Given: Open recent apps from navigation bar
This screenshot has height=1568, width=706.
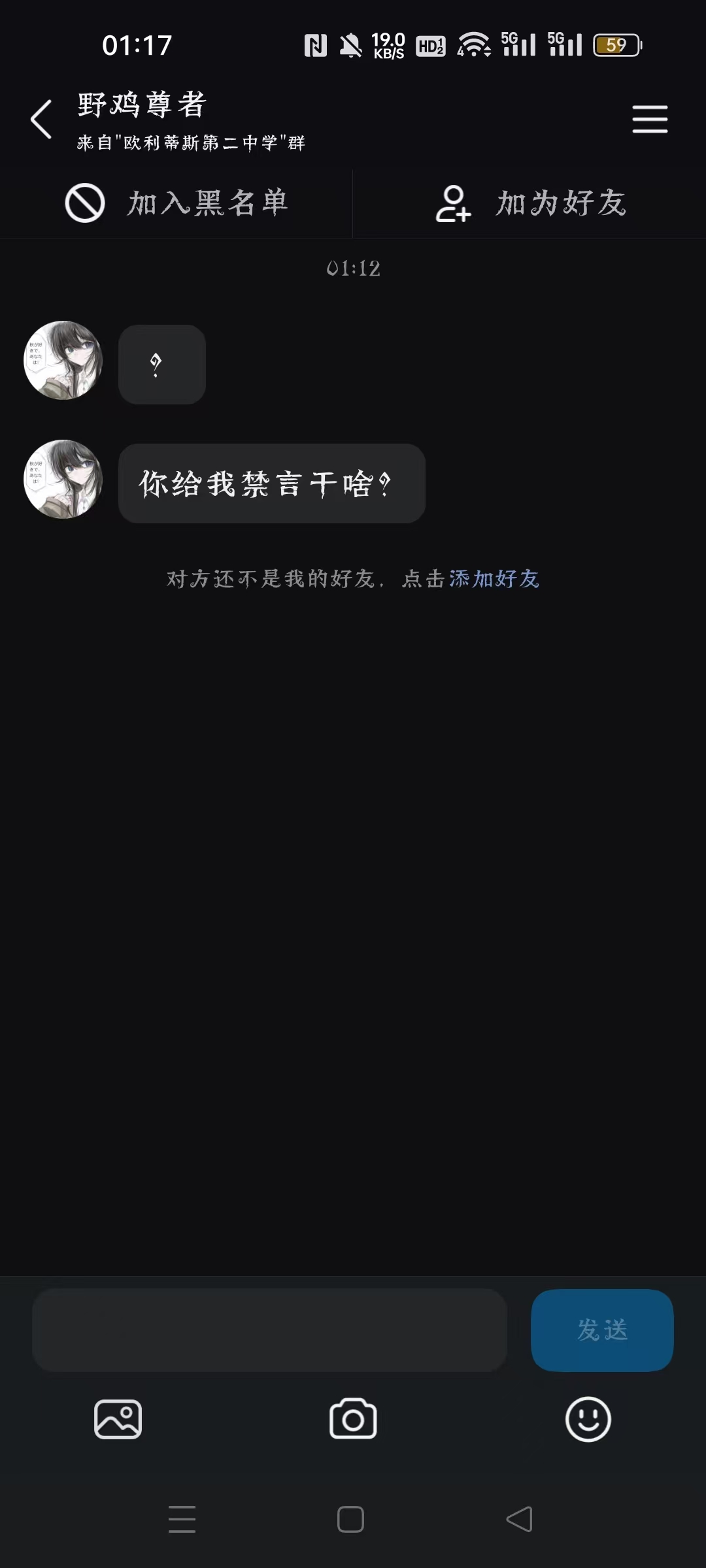Looking at the screenshot, I should [182, 1519].
